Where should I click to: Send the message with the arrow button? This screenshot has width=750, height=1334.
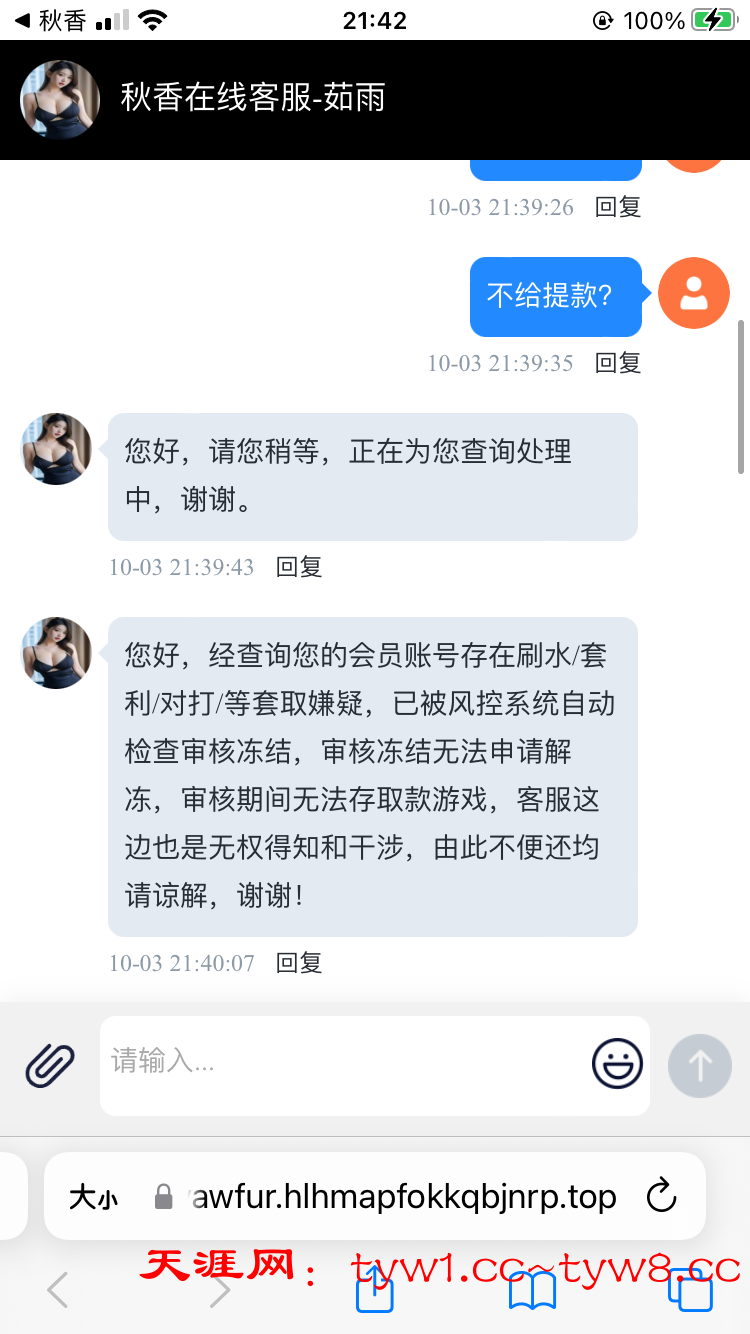[699, 1065]
